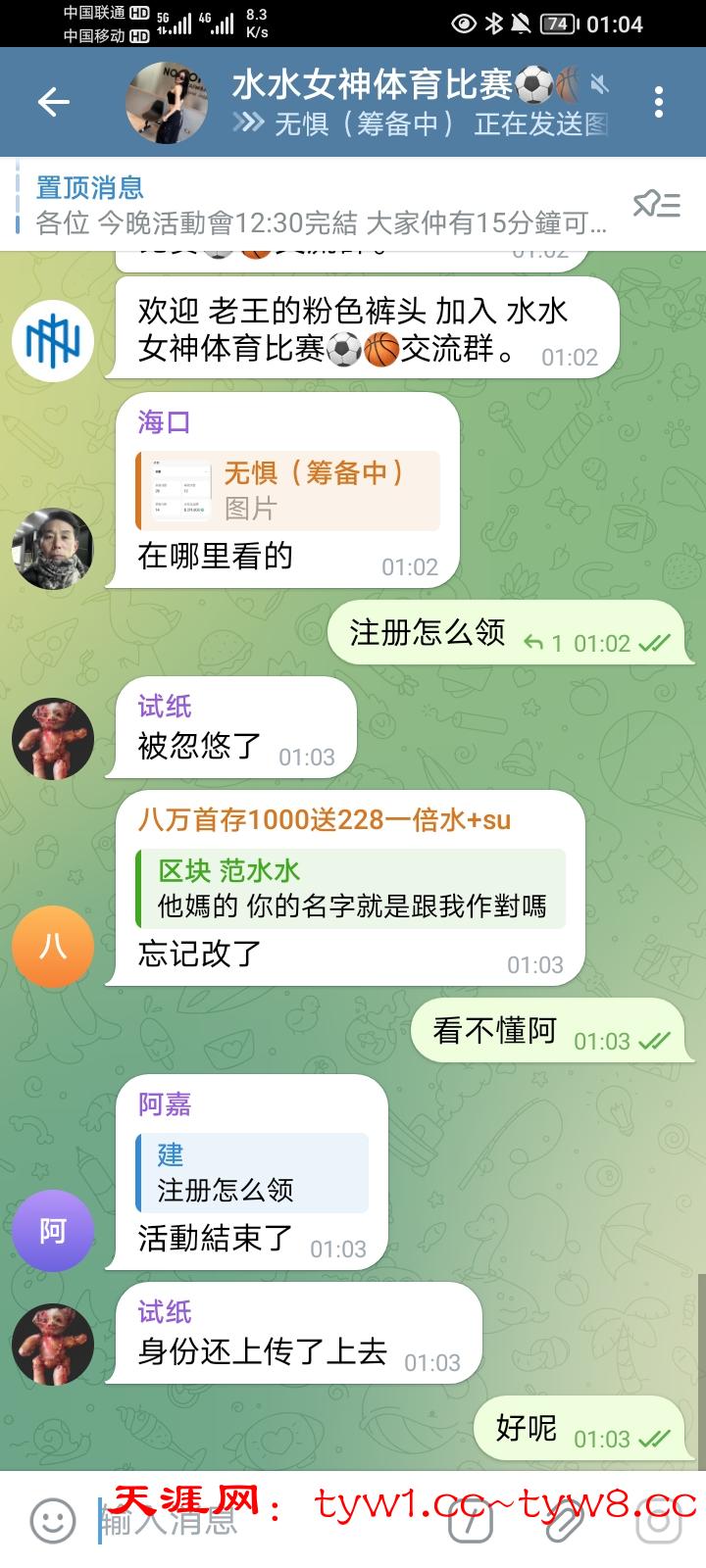The image size is (706, 1568).
Task: Open the 水水女神体育比赛 group profile picture
Action: [x=167, y=102]
